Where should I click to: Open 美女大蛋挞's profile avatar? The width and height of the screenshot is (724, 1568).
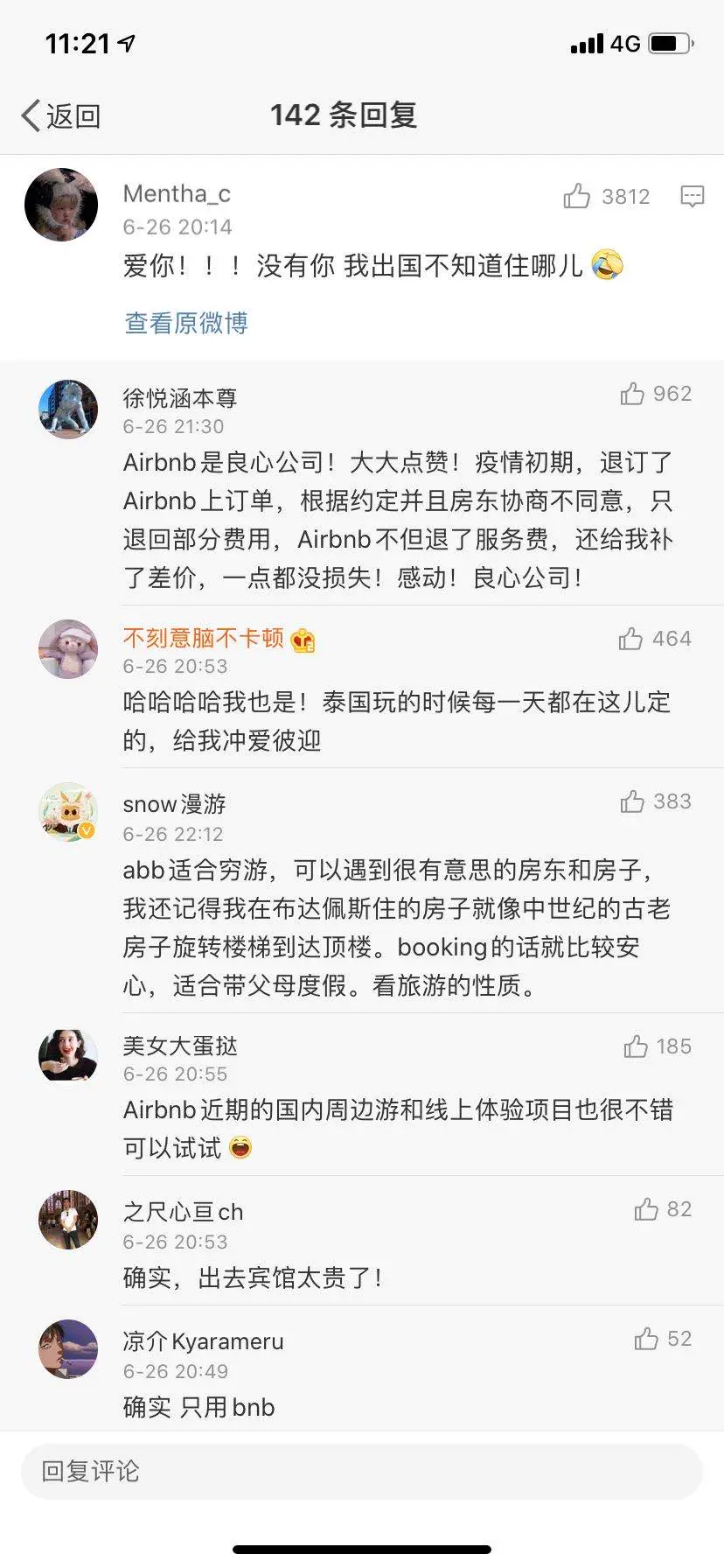[x=68, y=1055]
